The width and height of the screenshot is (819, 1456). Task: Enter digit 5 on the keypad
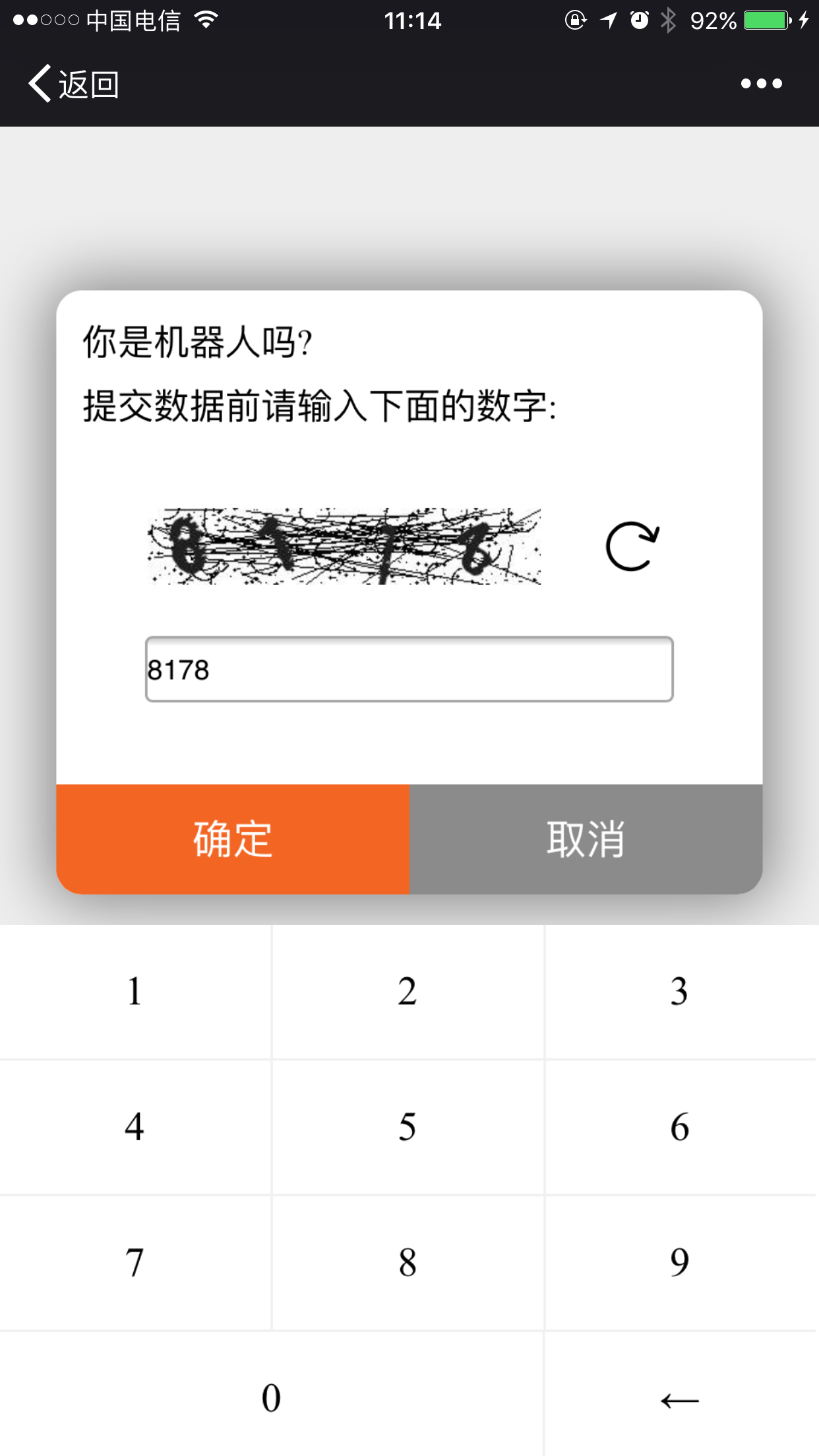tap(408, 1128)
